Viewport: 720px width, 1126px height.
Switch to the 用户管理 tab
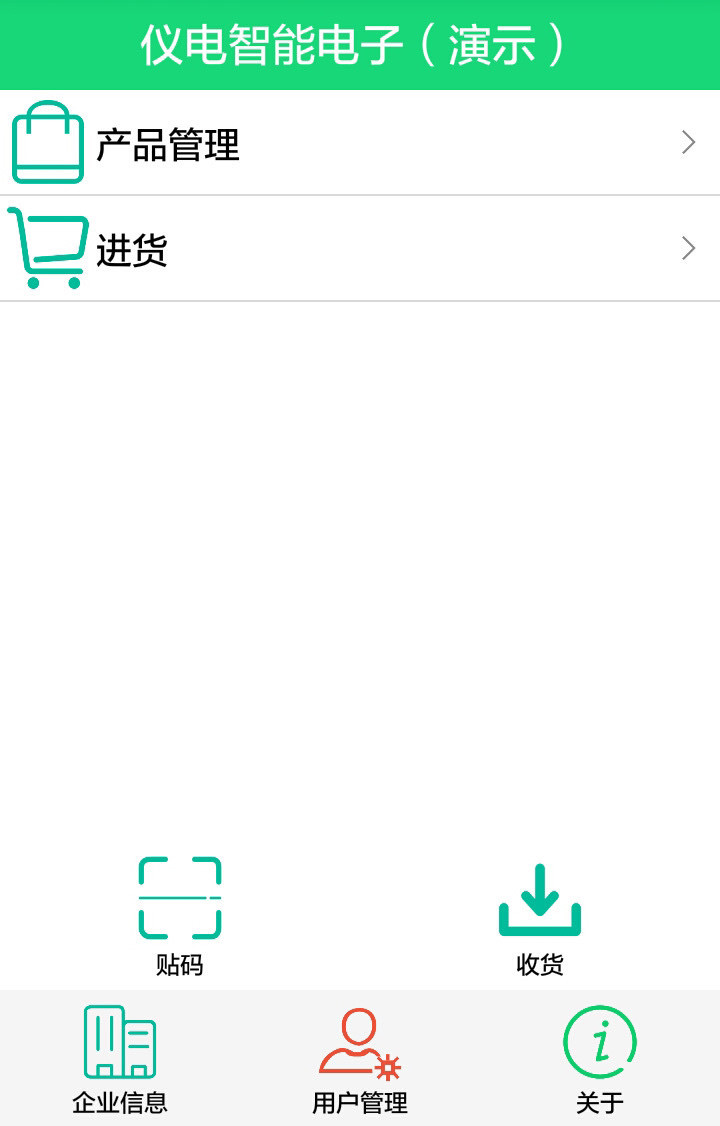[360, 1059]
